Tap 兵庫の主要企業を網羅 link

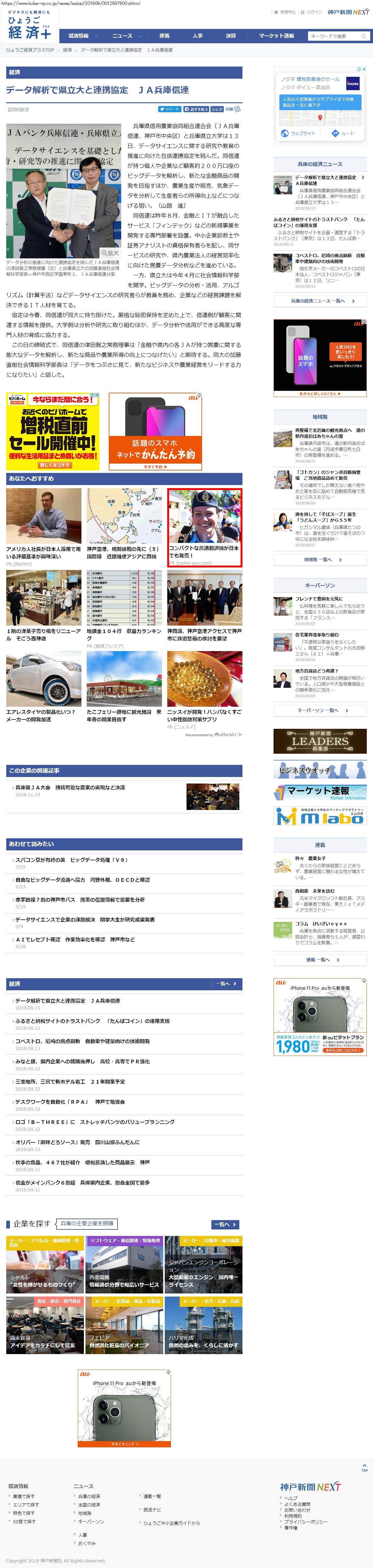[x=86, y=1223]
